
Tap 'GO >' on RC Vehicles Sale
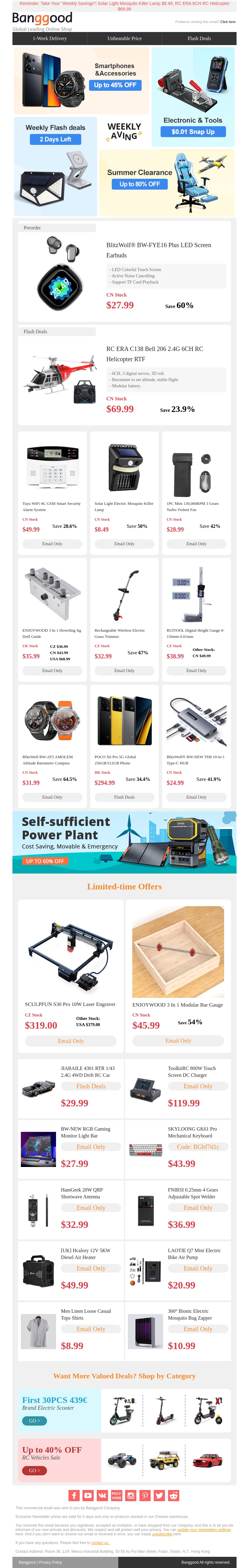[x=34, y=1471]
